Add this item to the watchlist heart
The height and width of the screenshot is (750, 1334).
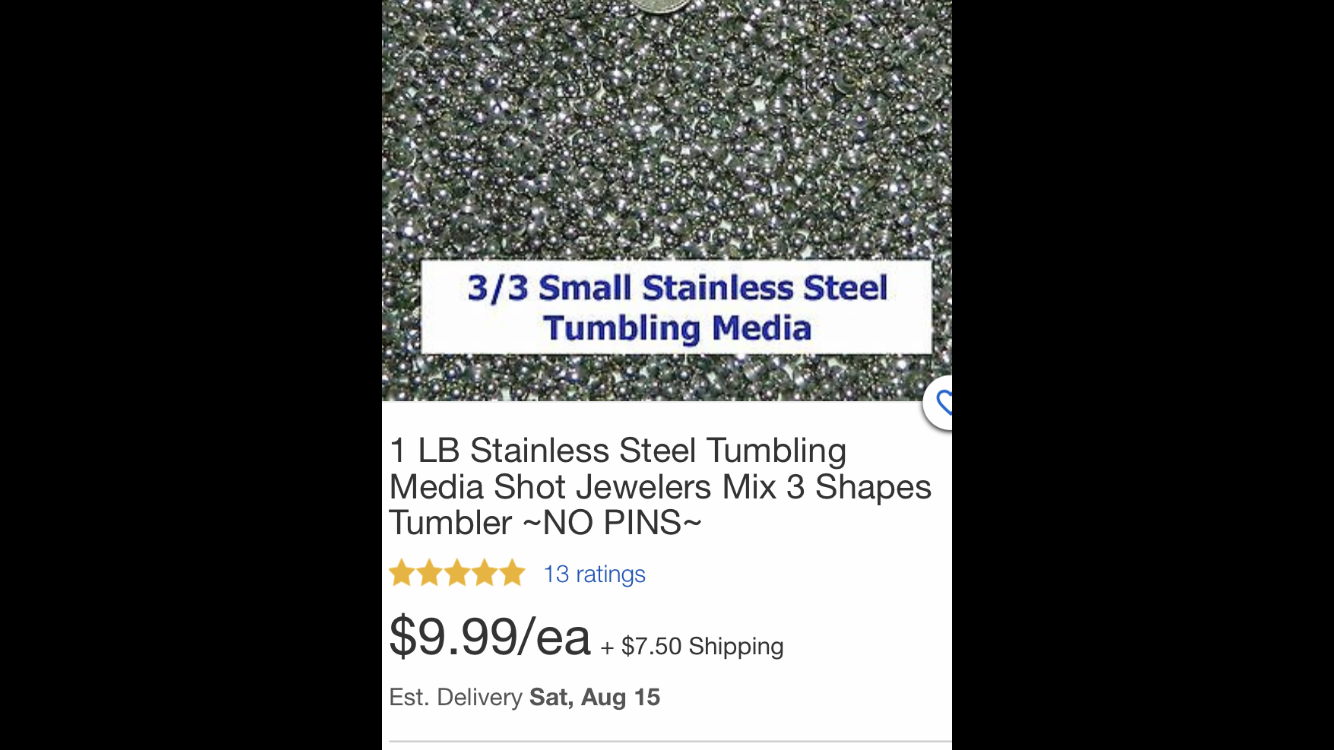[x=942, y=403]
